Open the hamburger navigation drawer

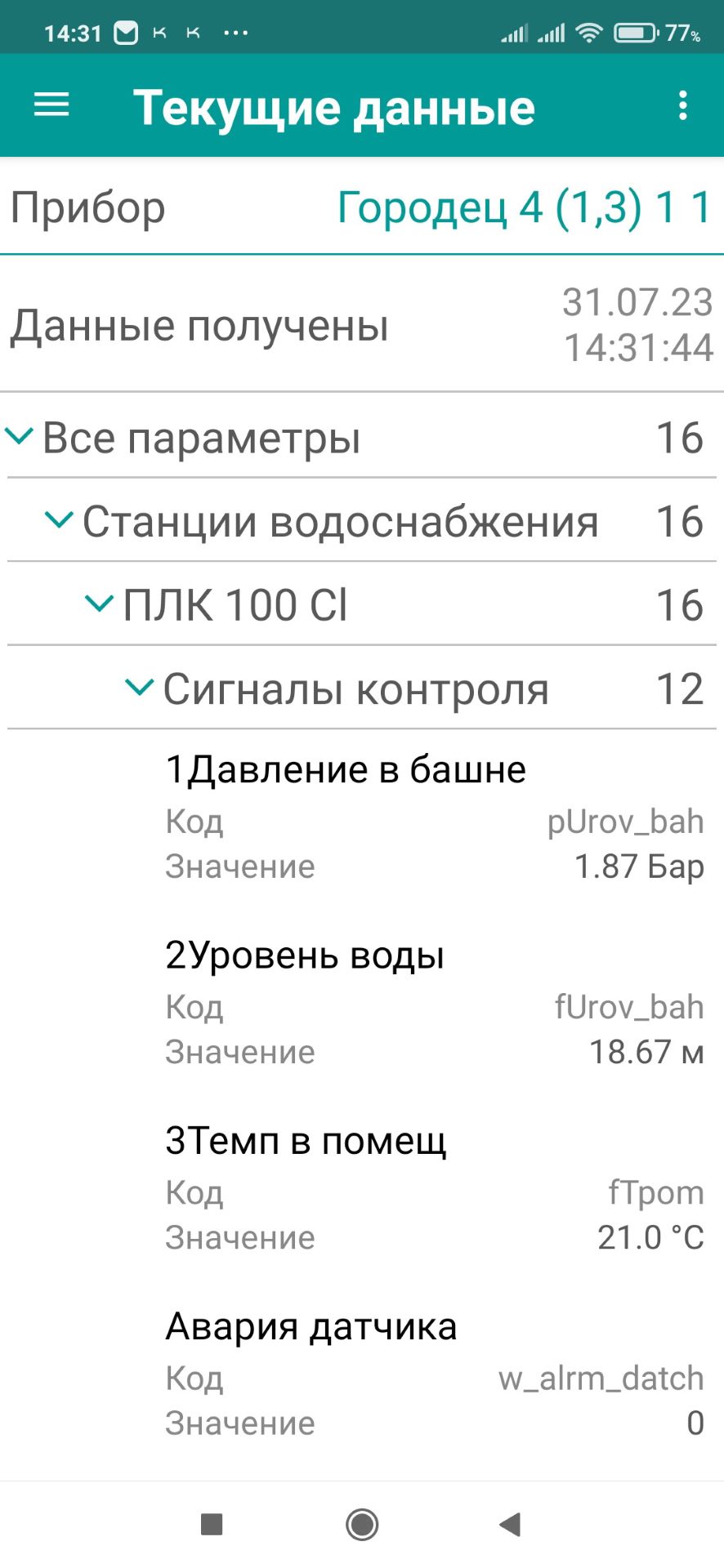51,105
